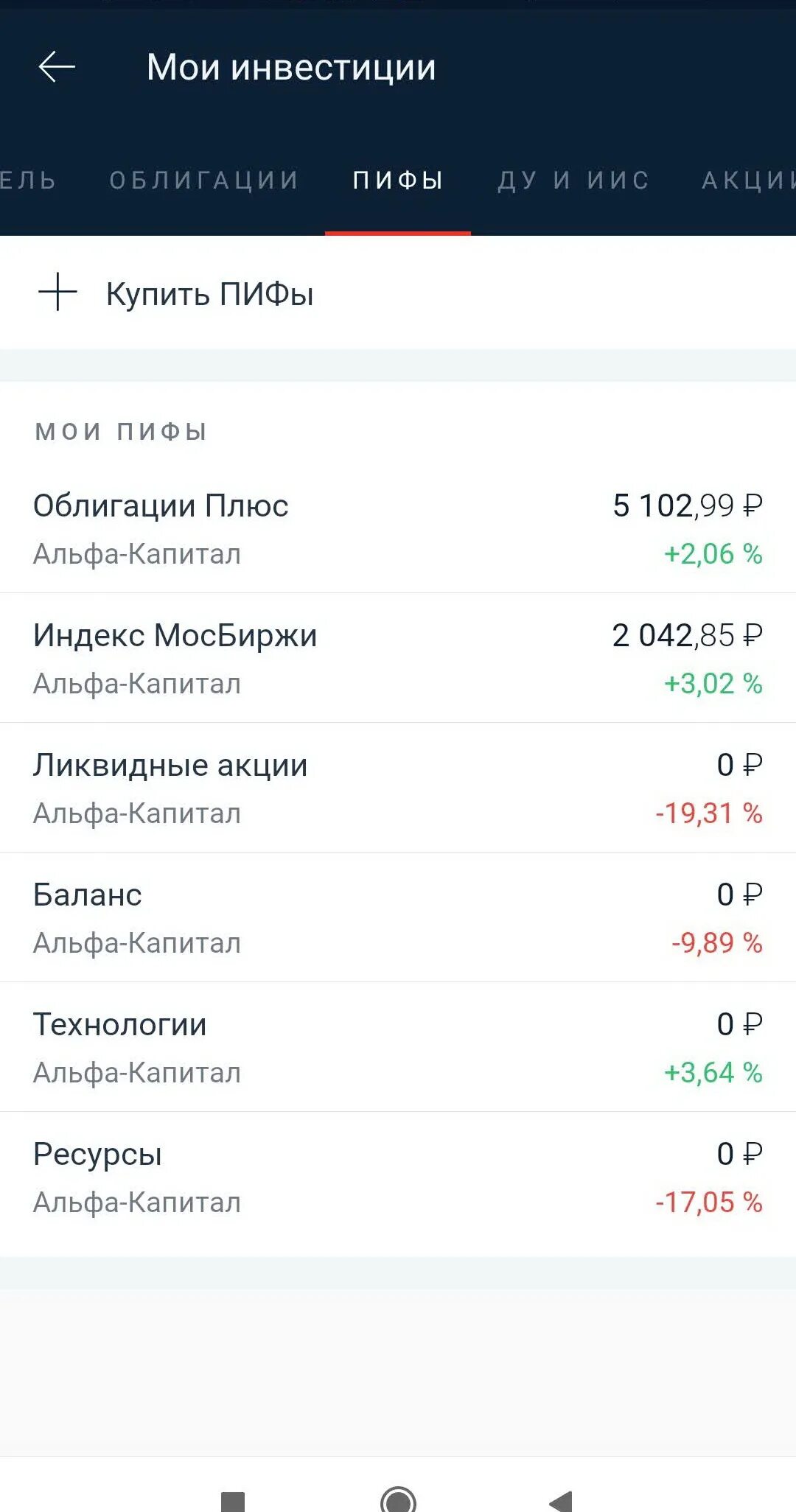
Task: Switch to the Акции tab
Action: 747,181
